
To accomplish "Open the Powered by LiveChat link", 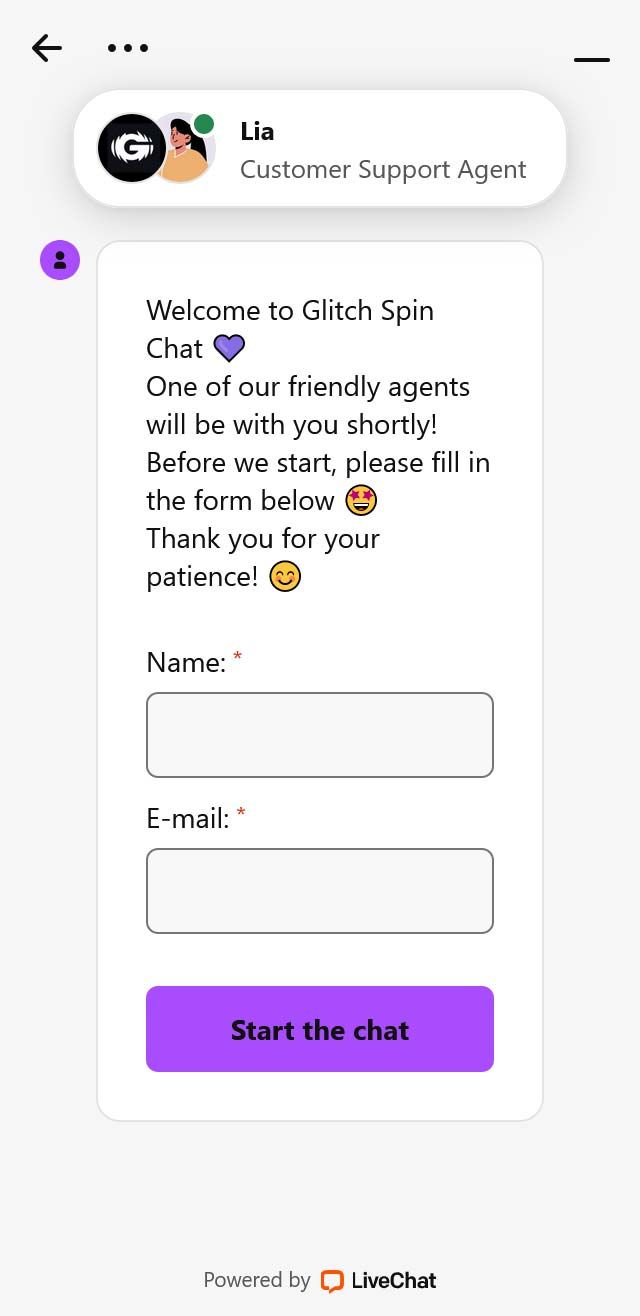I will [320, 1280].
